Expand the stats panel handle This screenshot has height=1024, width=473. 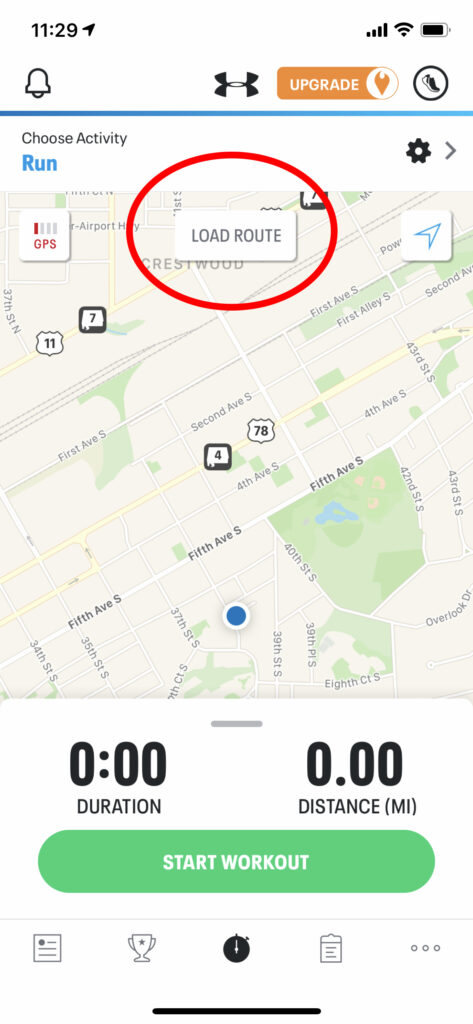(236, 724)
